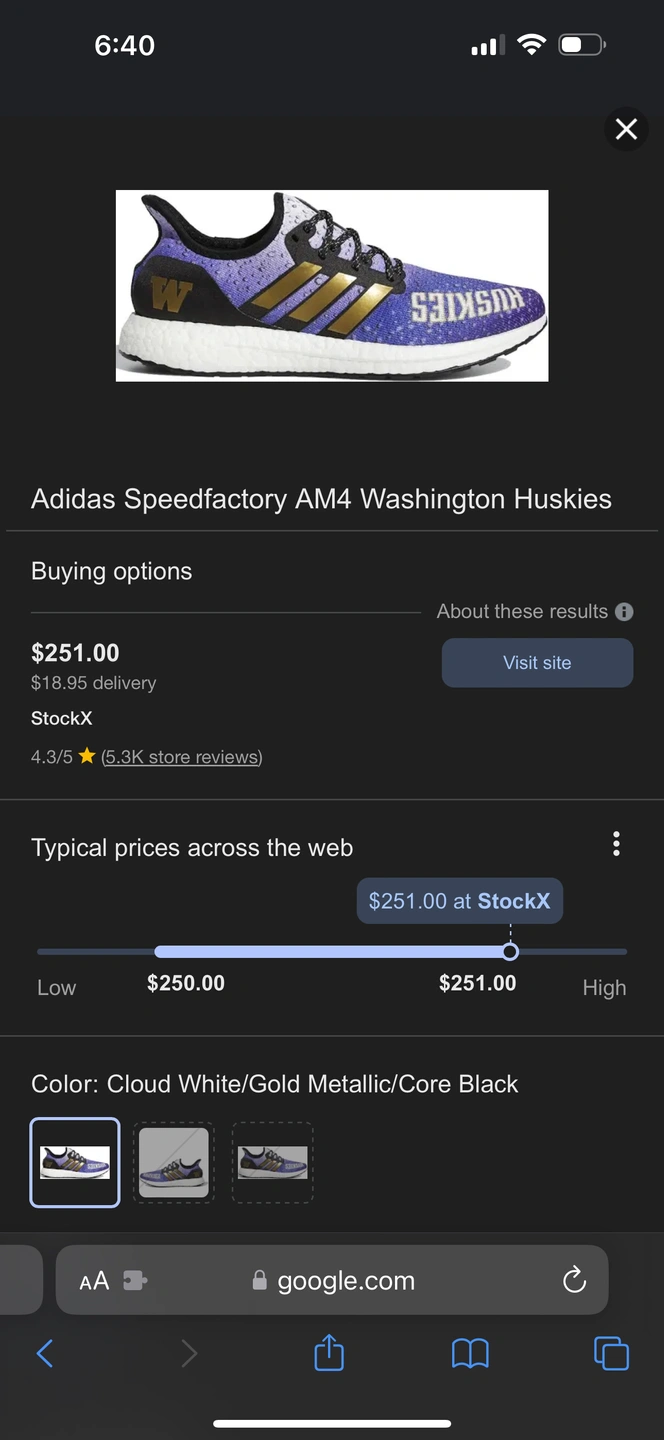Open the tabs overview

coord(611,1353)
